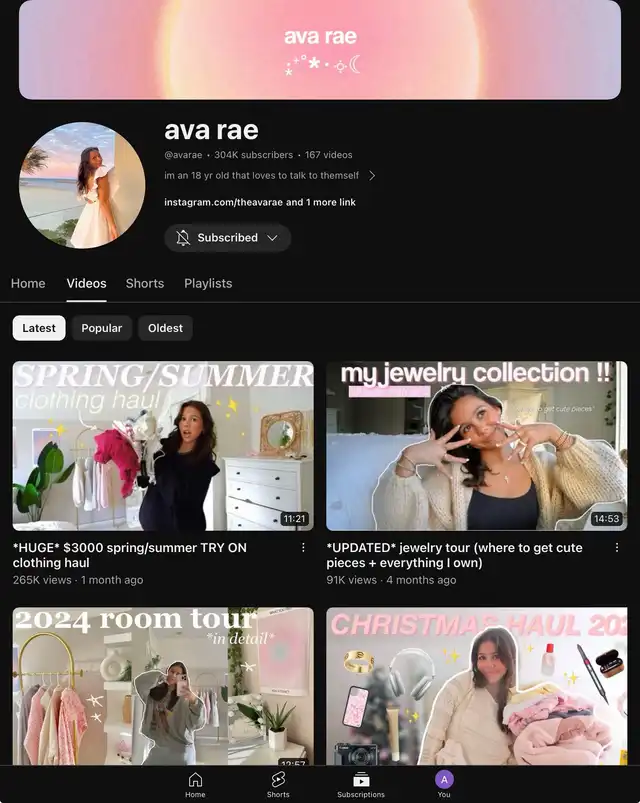Switch to the Home channel tab
Screen dimensions: 640x803
28,283
